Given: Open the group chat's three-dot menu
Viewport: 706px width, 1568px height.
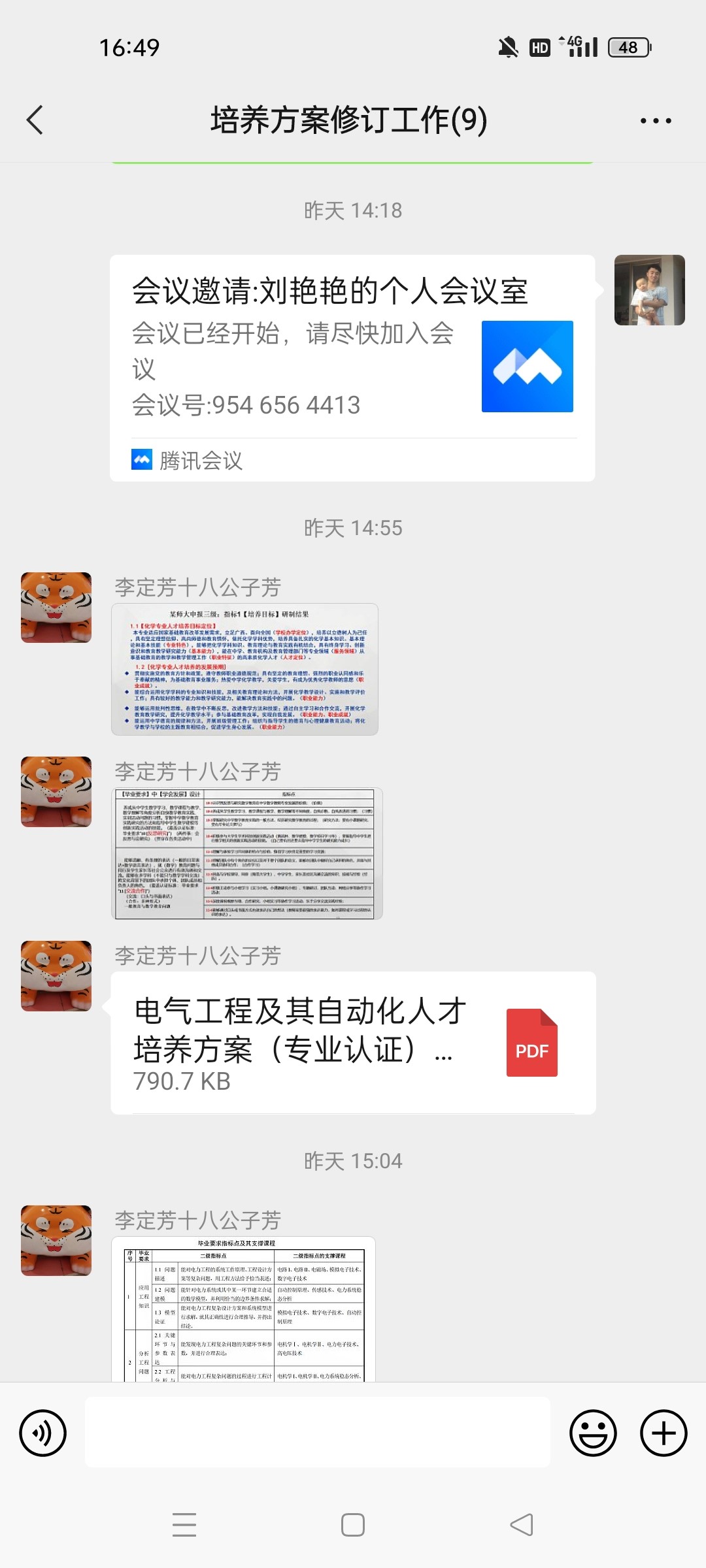Looking at the screenshot, I should pos(655,121).
